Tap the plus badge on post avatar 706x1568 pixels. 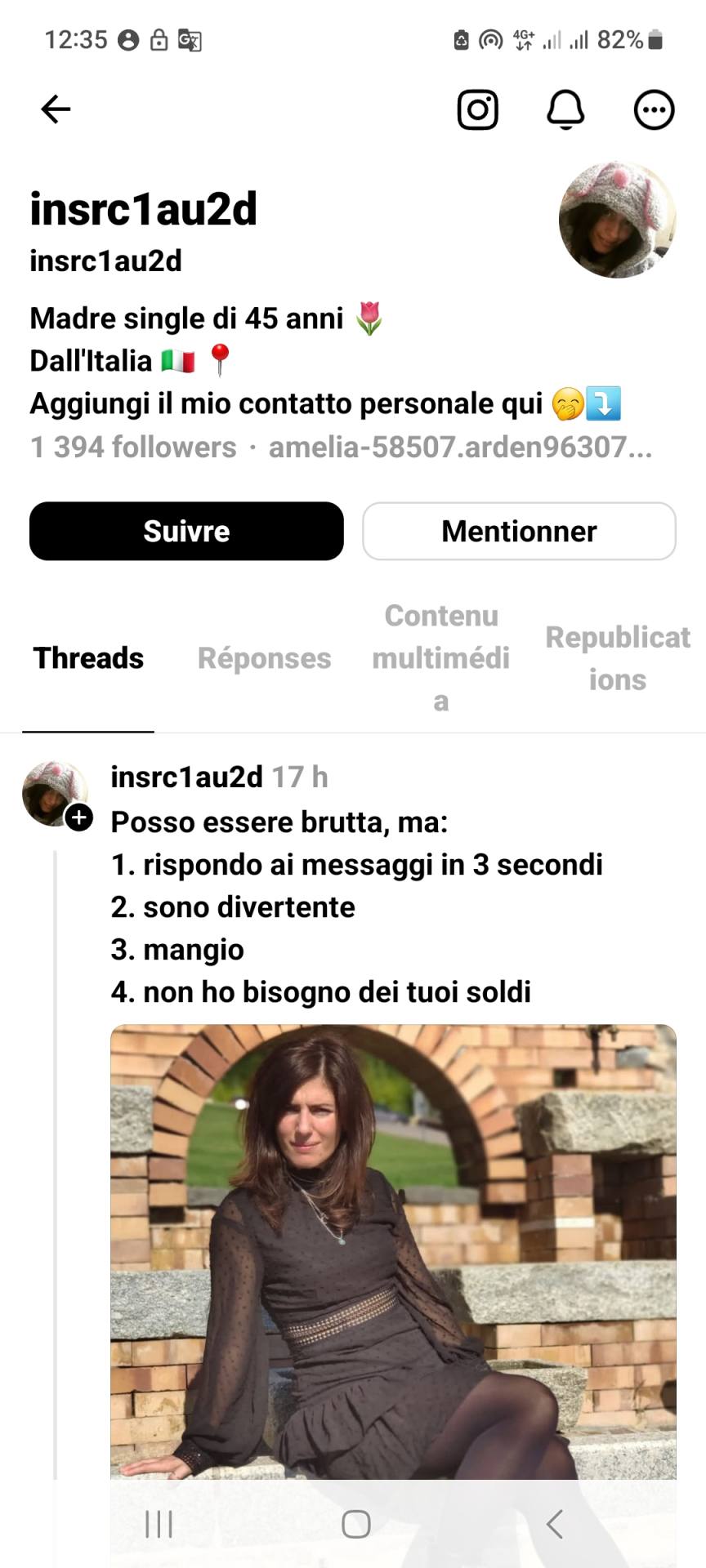pyautogui.click(x=78, y=817)
